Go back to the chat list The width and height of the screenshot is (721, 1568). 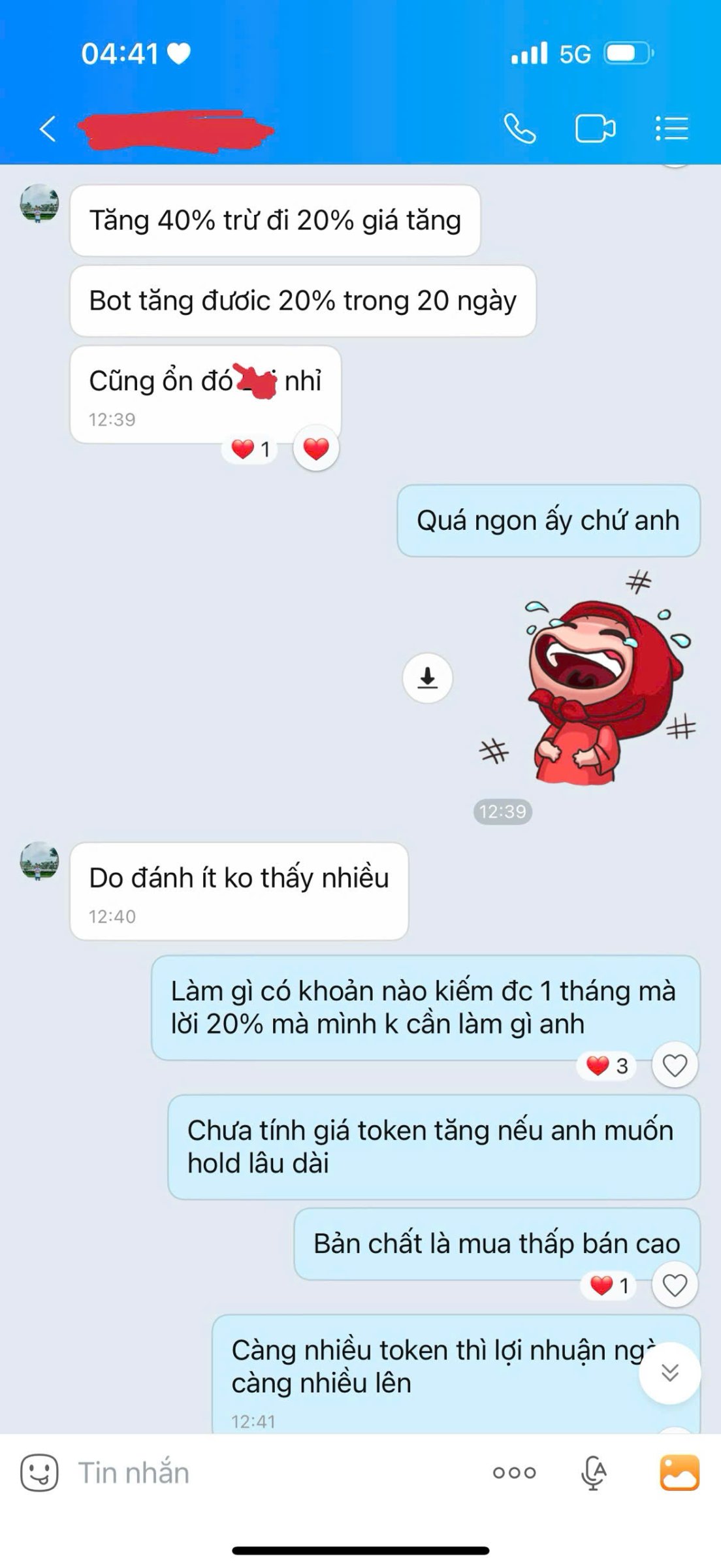(x=48, y=129)
